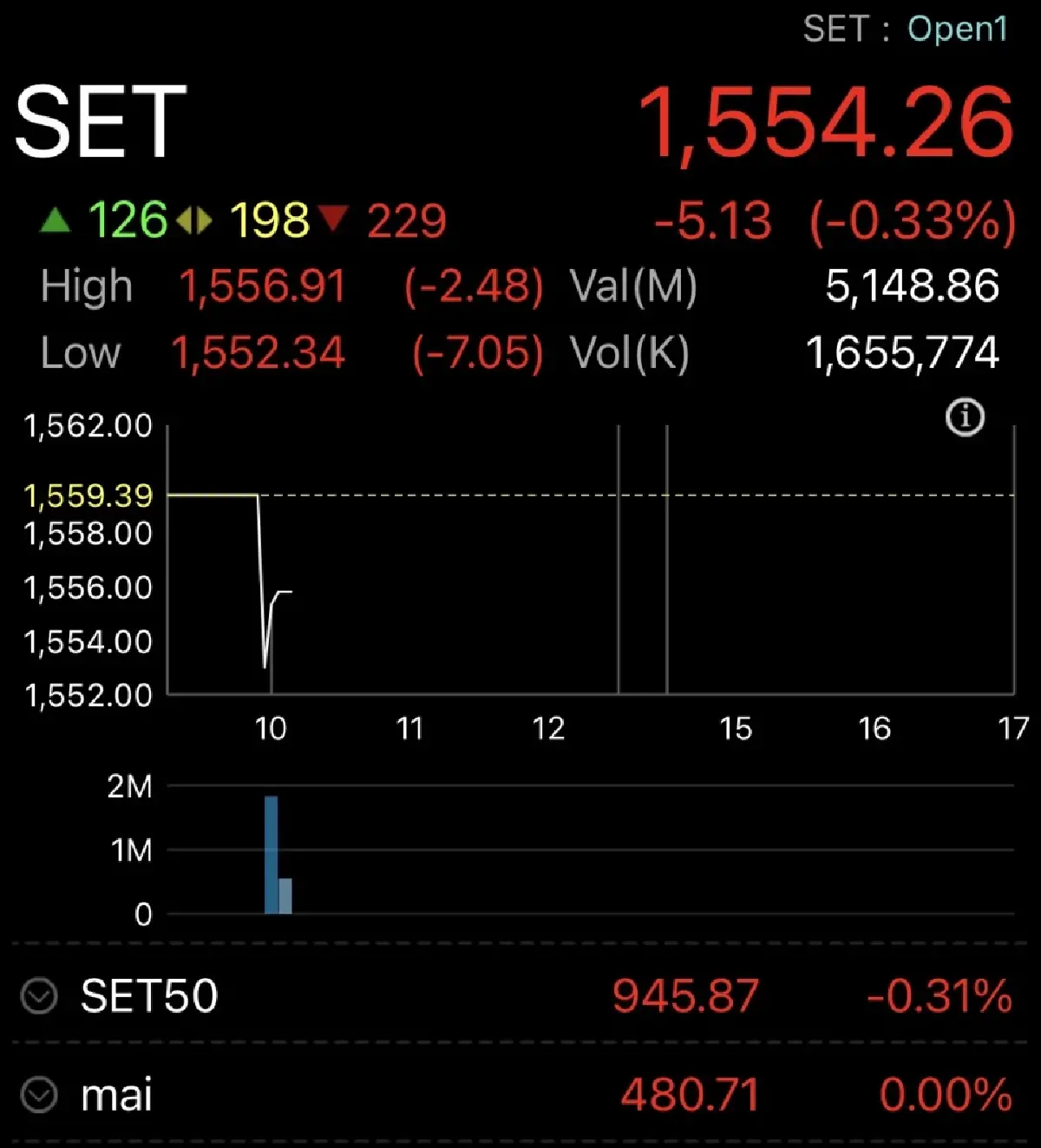
Task: Open the chart info icon
Action: [x=965, y=417]
